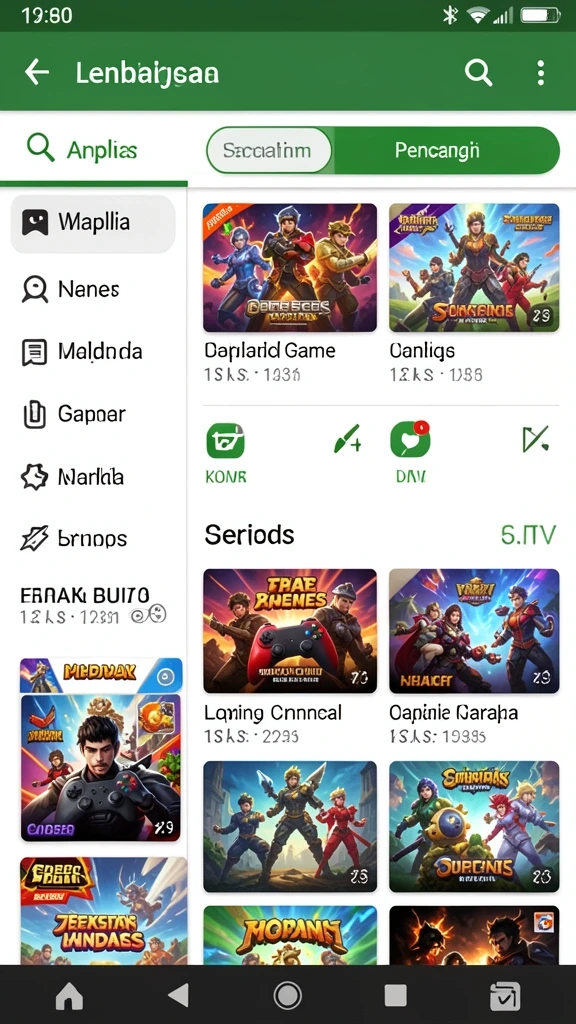Open the Oapinie Garapa game card

point(473,656)
